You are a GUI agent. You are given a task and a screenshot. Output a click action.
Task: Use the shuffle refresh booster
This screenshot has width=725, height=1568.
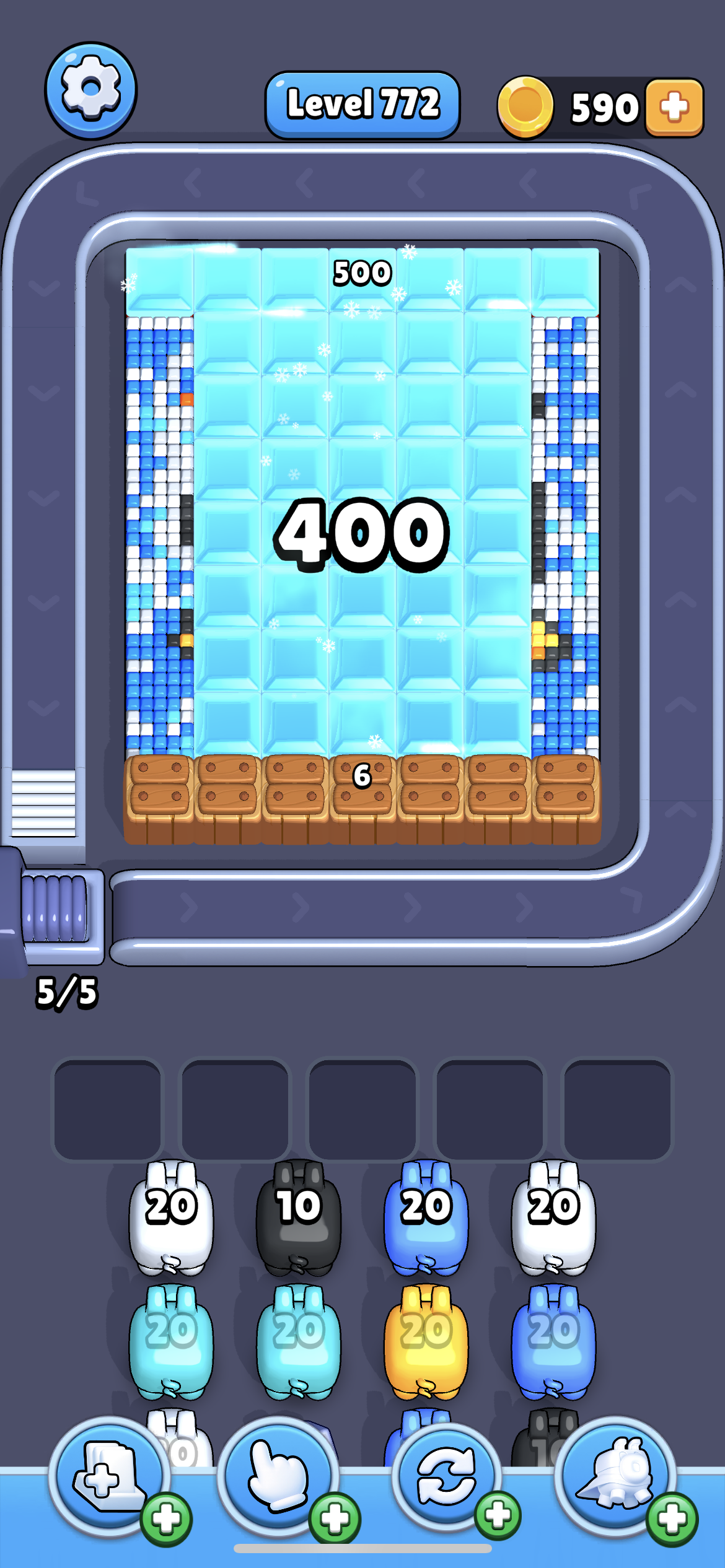tap(446, 1478)
